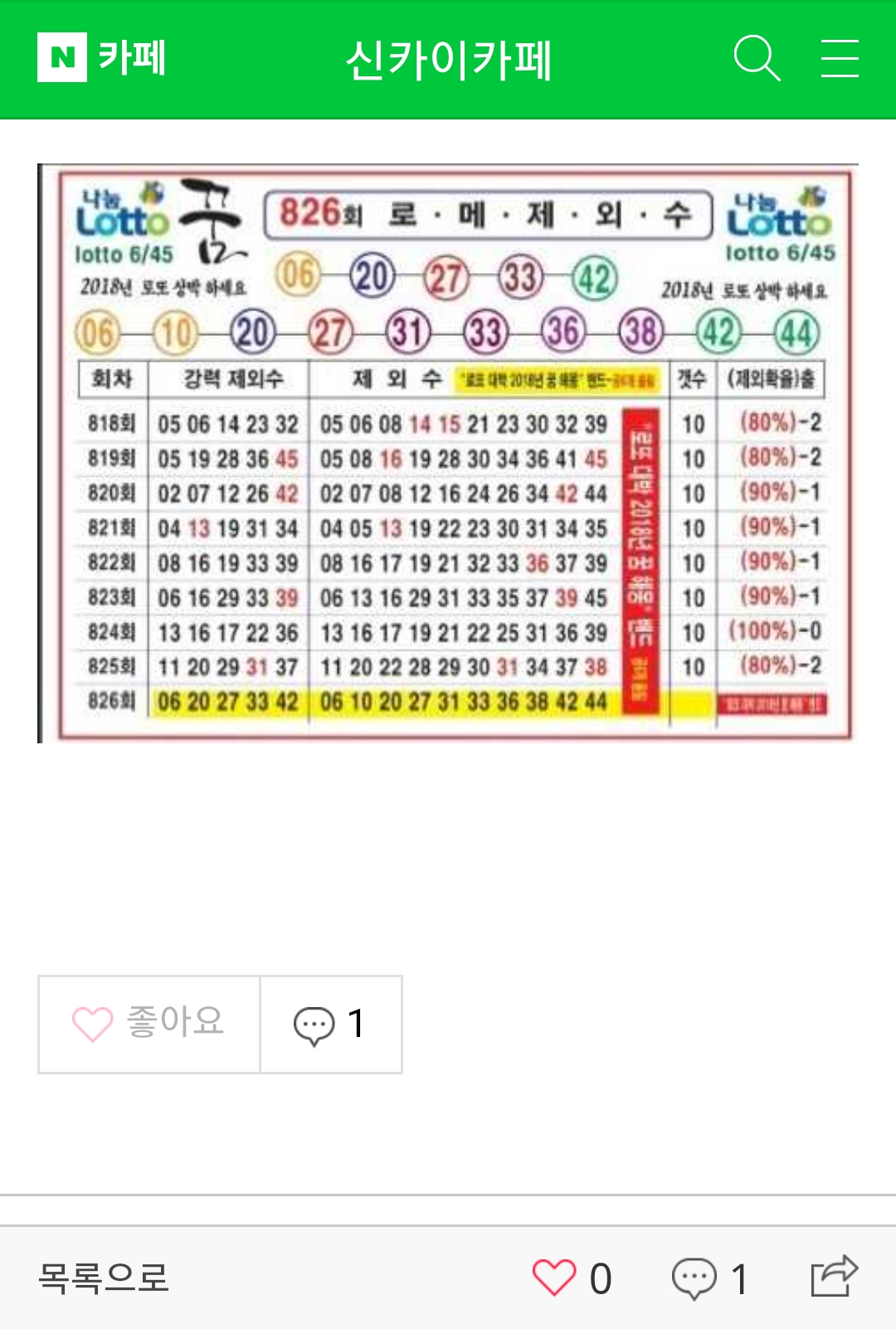Open the hamburger menu
Image resolution: width=896 pixels, height=1329 pixels.
click(x=839, y=58)
